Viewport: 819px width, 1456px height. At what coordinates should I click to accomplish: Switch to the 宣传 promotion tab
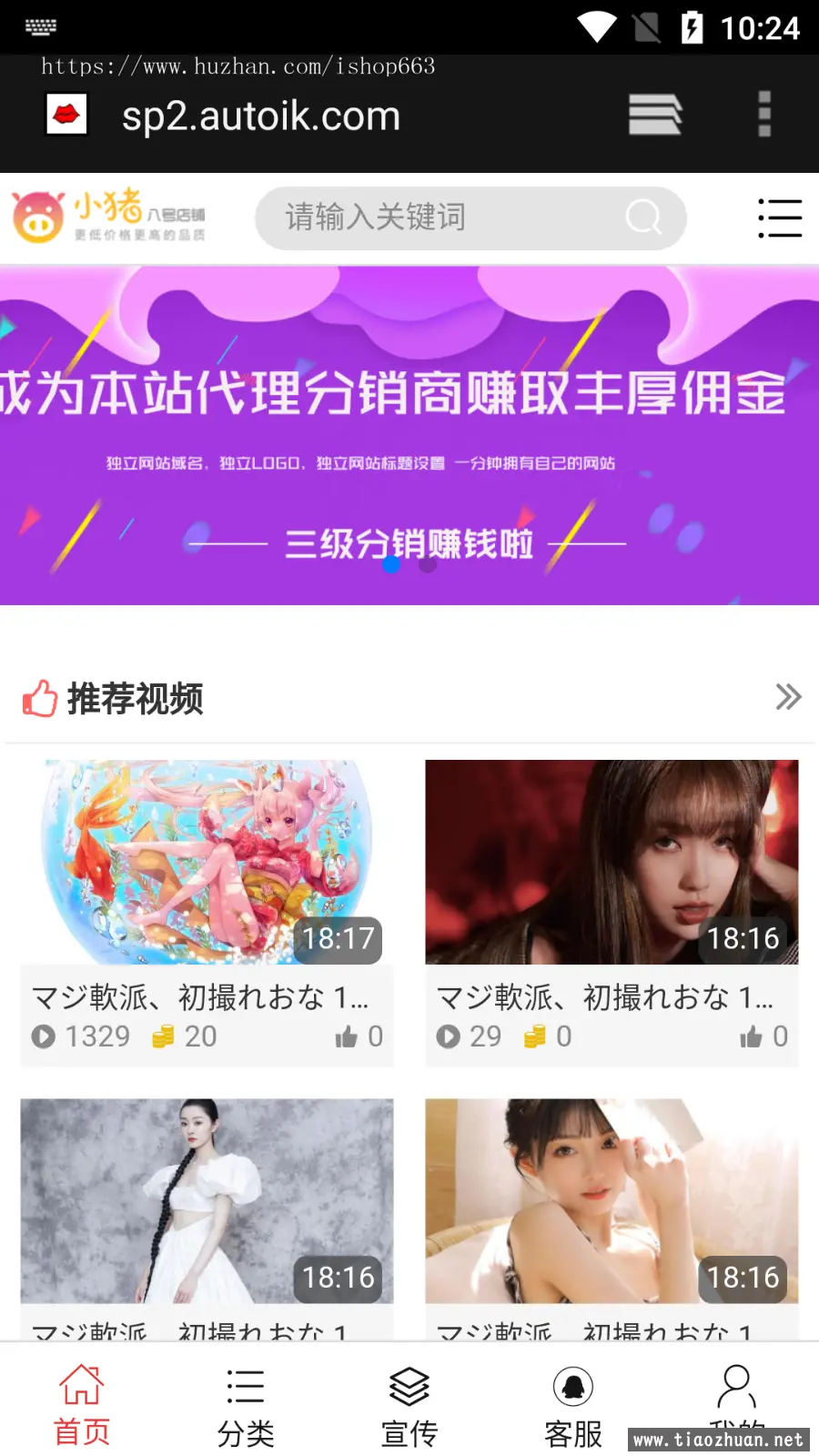coord(409,1406)
